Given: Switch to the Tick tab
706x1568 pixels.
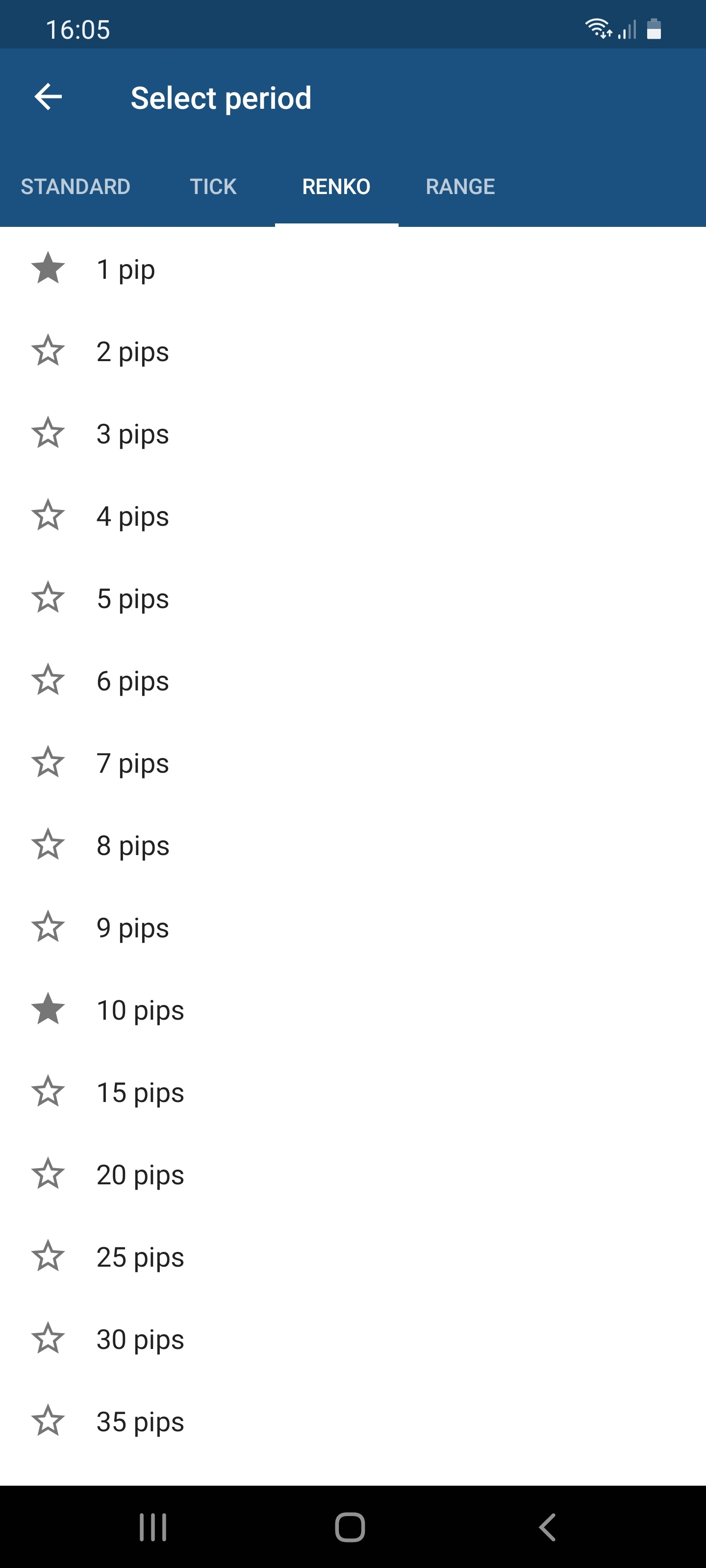Looking at the screenshot, I should click(x=213, y=186).
